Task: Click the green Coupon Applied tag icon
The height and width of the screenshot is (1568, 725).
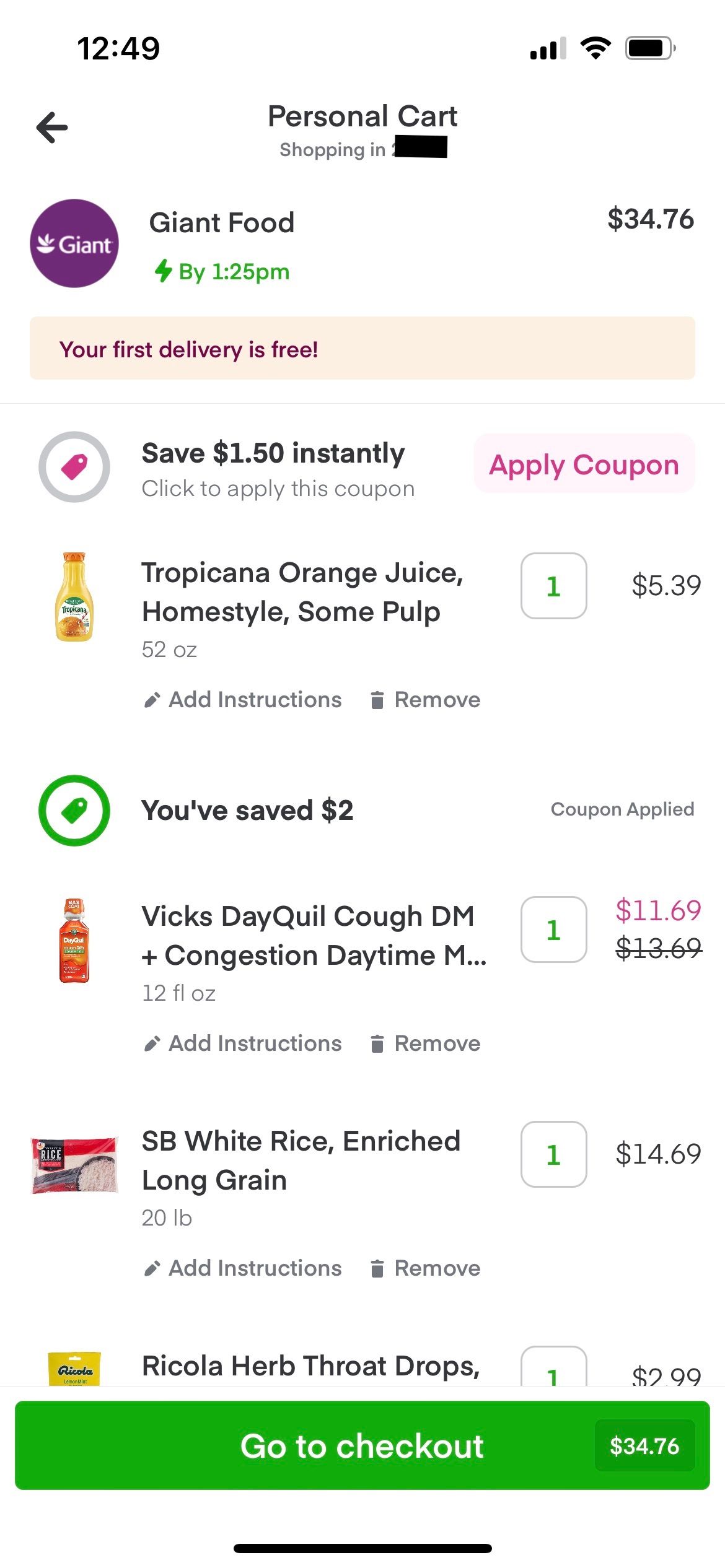Action: click(74, 811)
